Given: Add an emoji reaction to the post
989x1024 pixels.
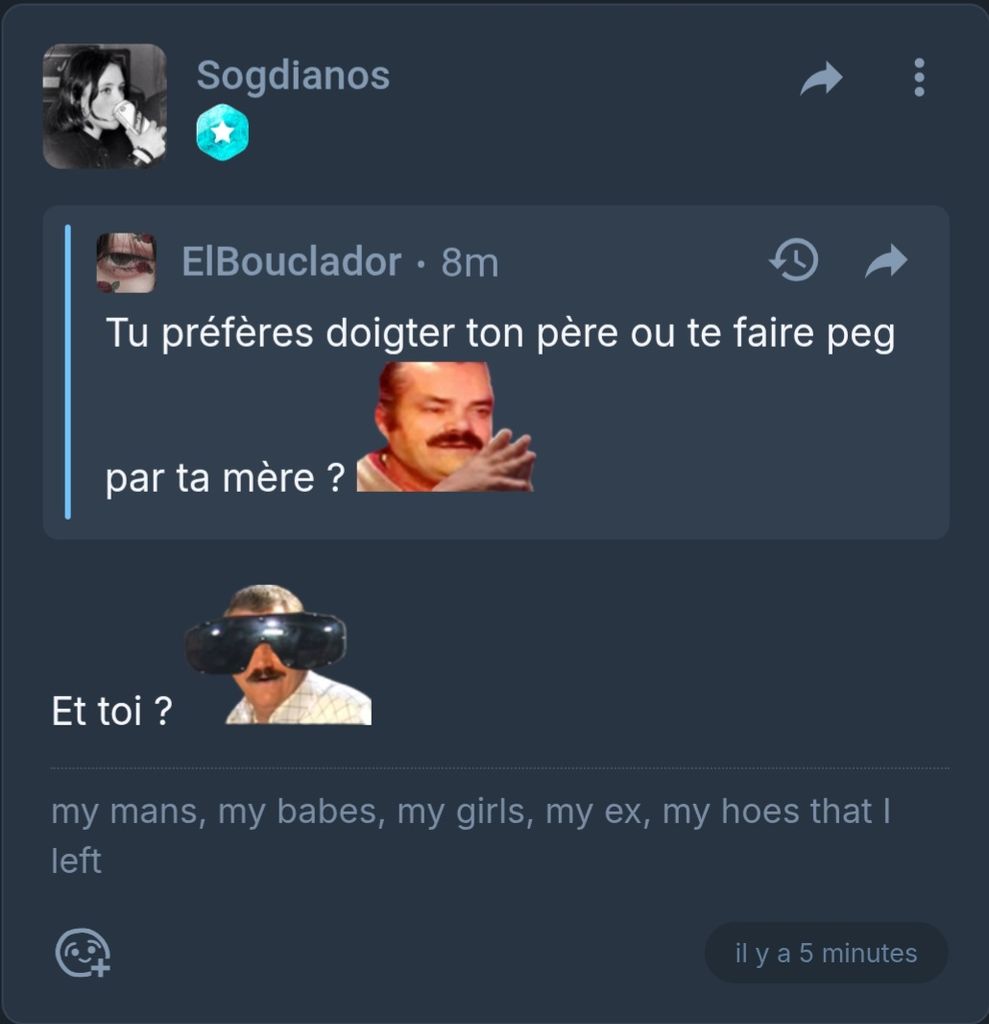Looking at the screenshot, I should [x=82, y=952].
